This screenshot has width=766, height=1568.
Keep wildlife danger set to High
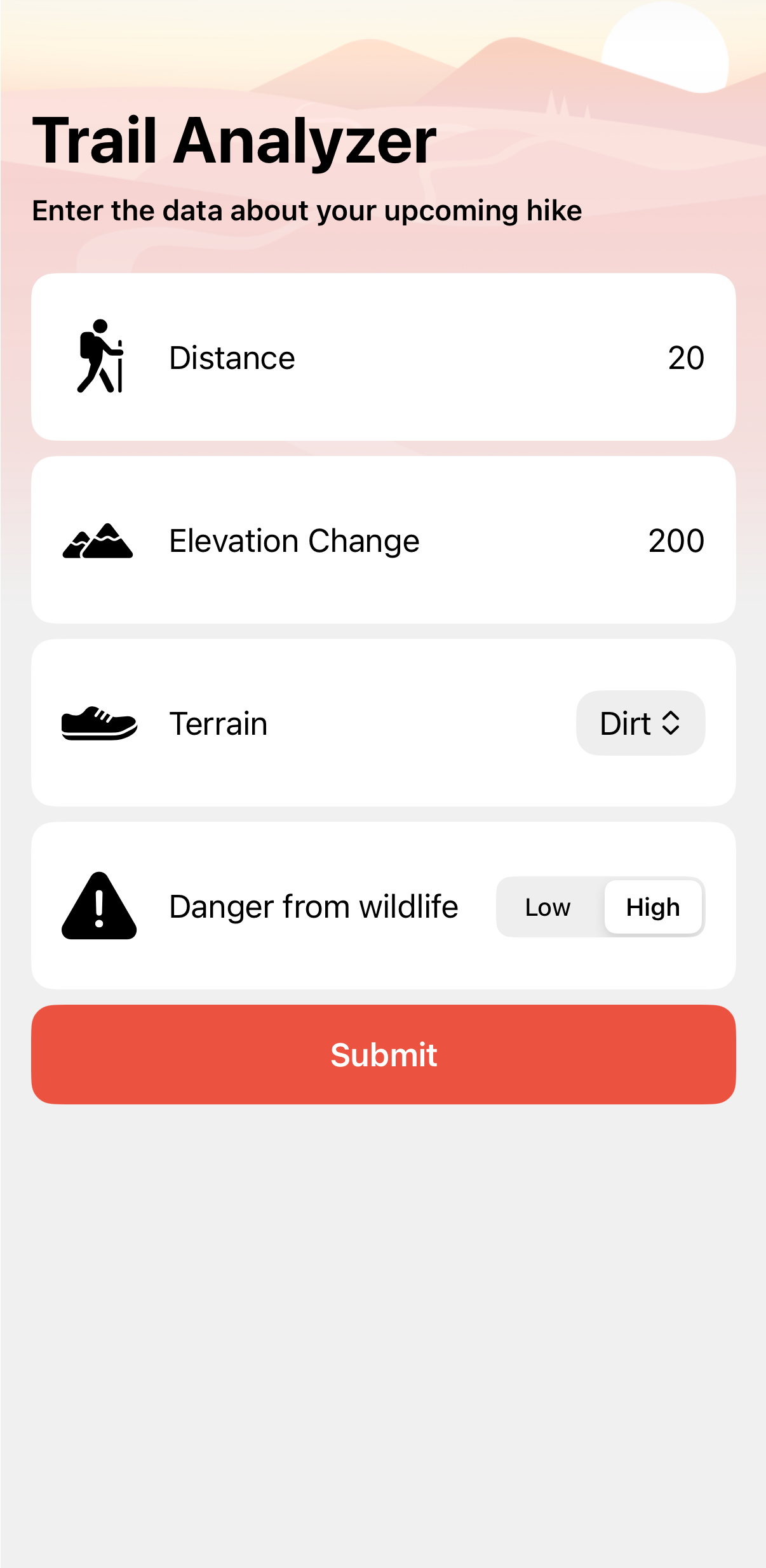click(653, 907)
